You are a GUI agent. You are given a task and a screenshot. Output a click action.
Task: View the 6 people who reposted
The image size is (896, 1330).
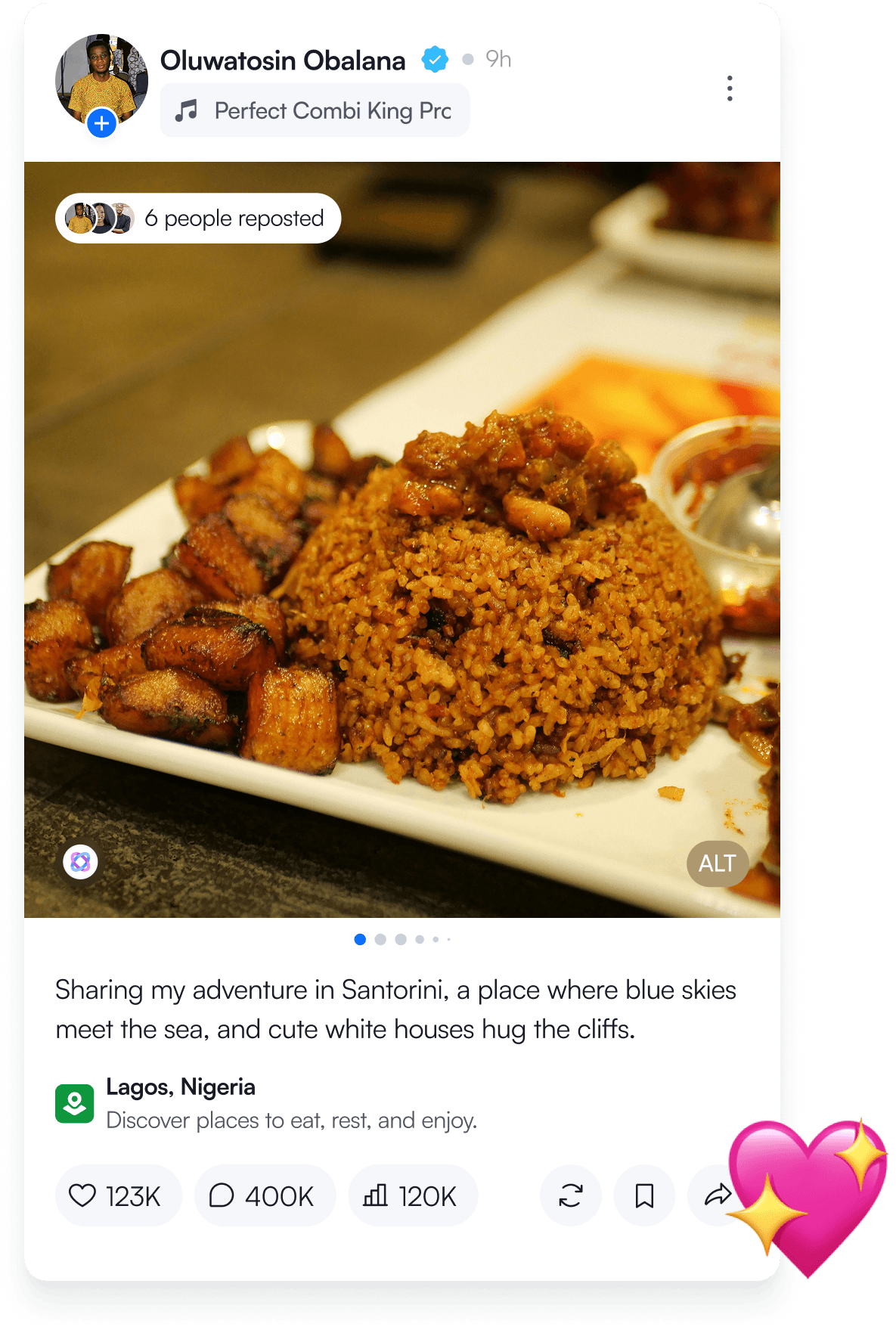point(198,219)
